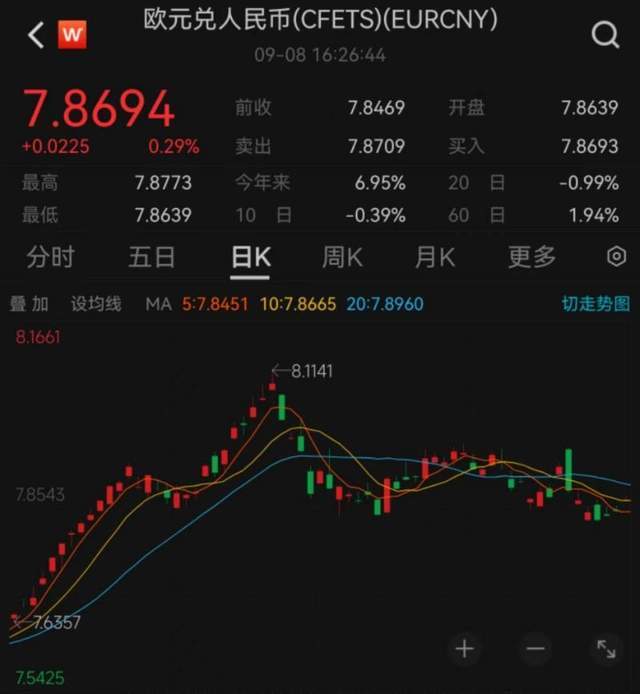Tap 切走势图 to switch chart view

596,303
